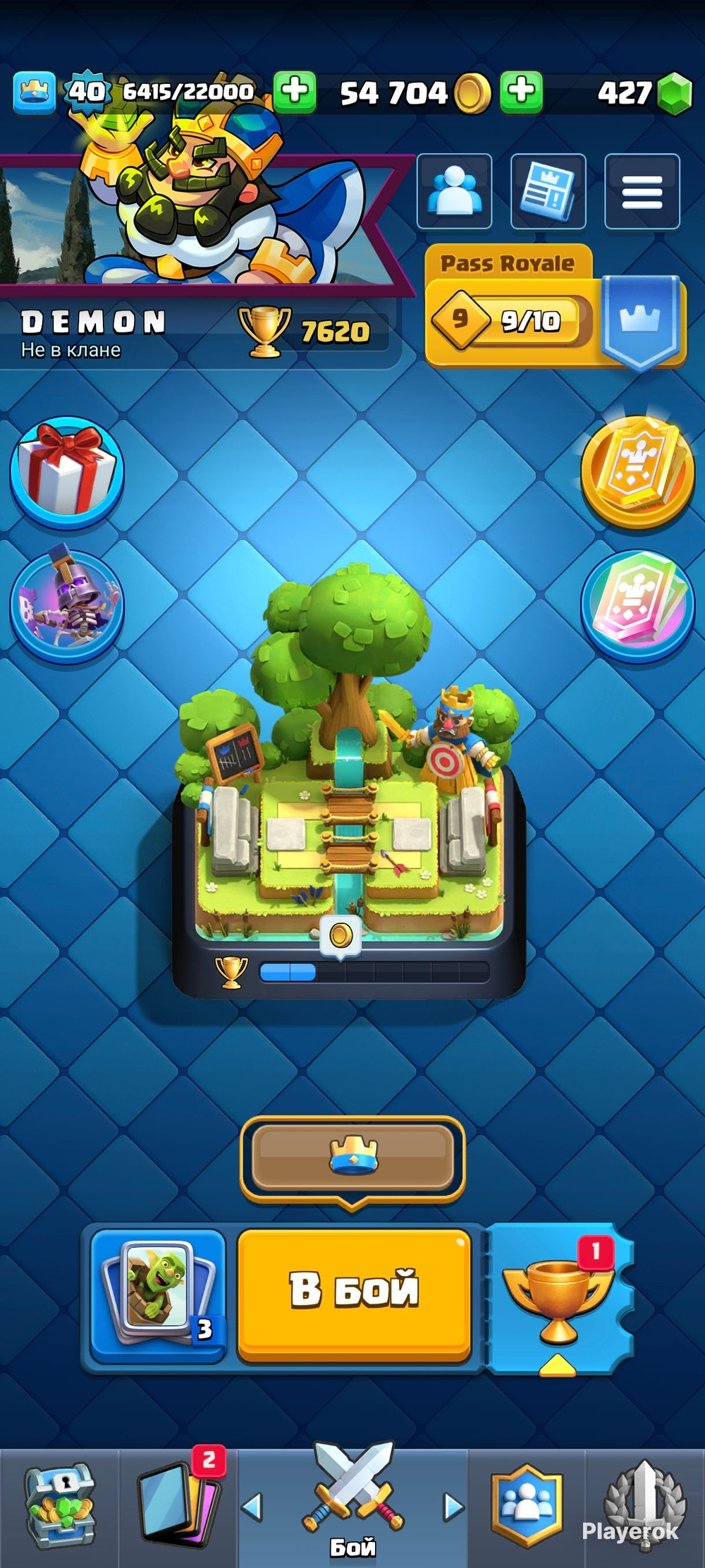Tap the plus next to 6415/22000 experience

[x=295, y=92]
